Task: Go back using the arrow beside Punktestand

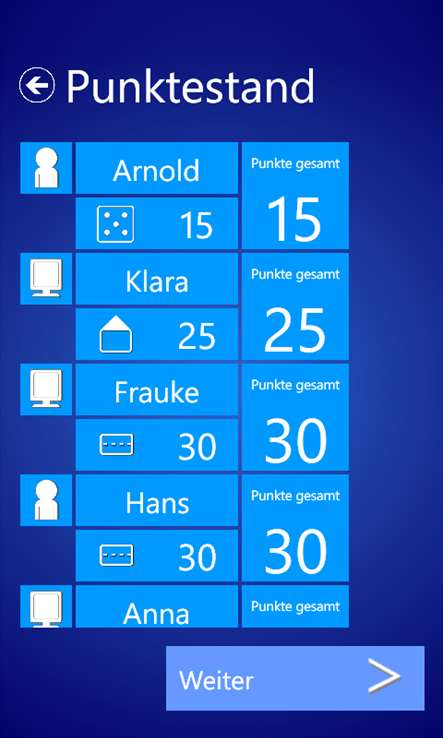Action: [37, 85]
